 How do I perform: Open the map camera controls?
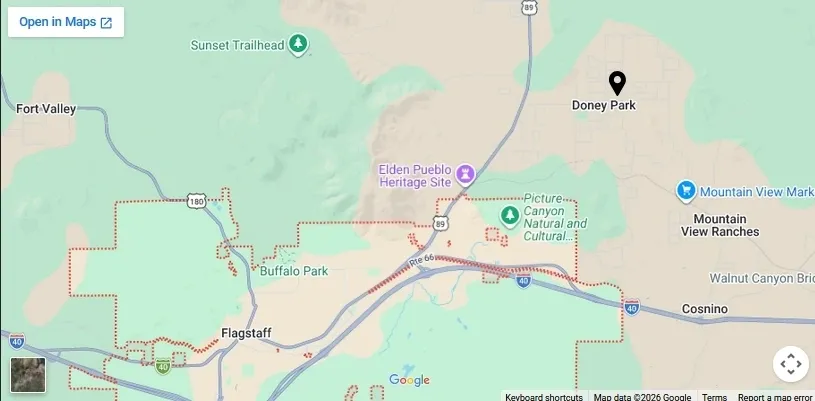[790, 364]
